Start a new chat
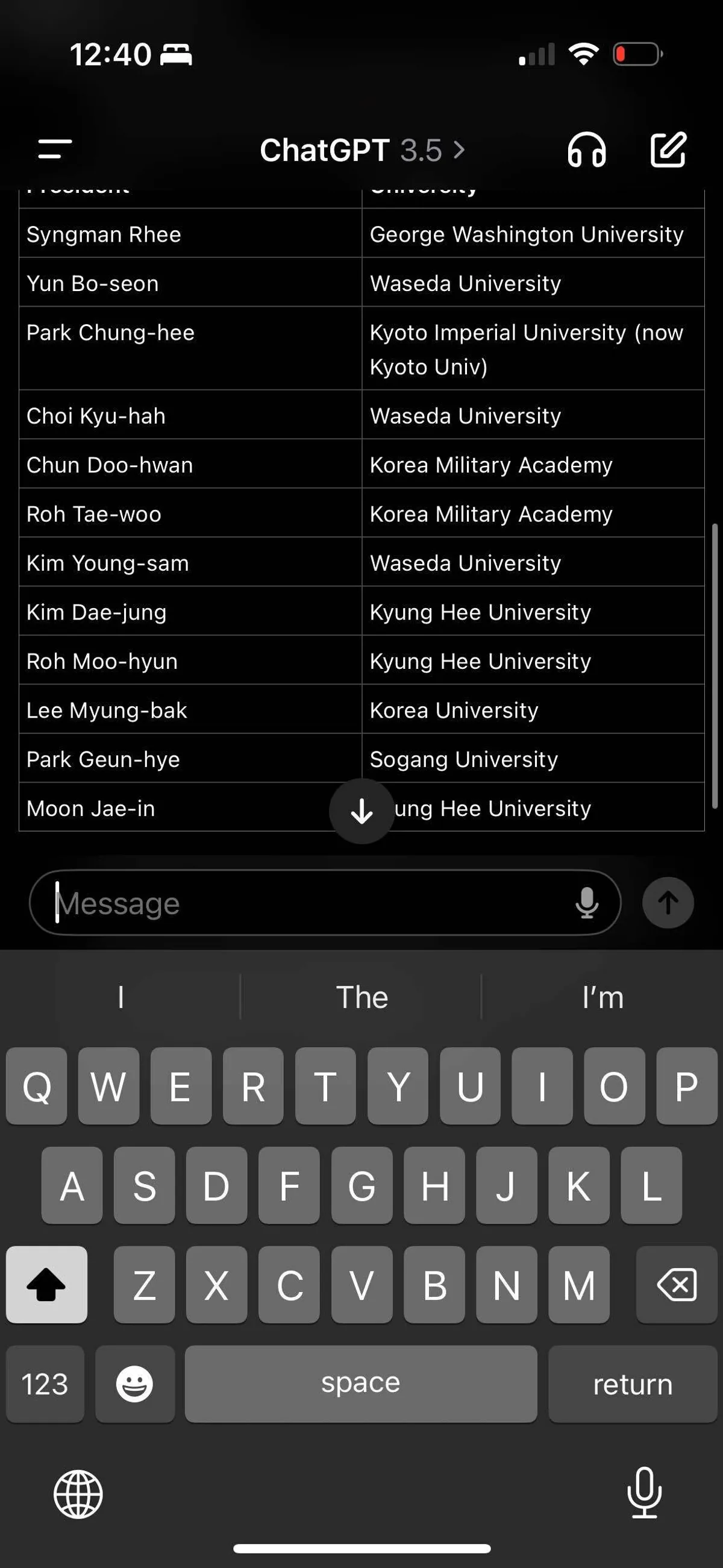The image size is (723, 1568). pyautogui.click(x=668, y=149)
